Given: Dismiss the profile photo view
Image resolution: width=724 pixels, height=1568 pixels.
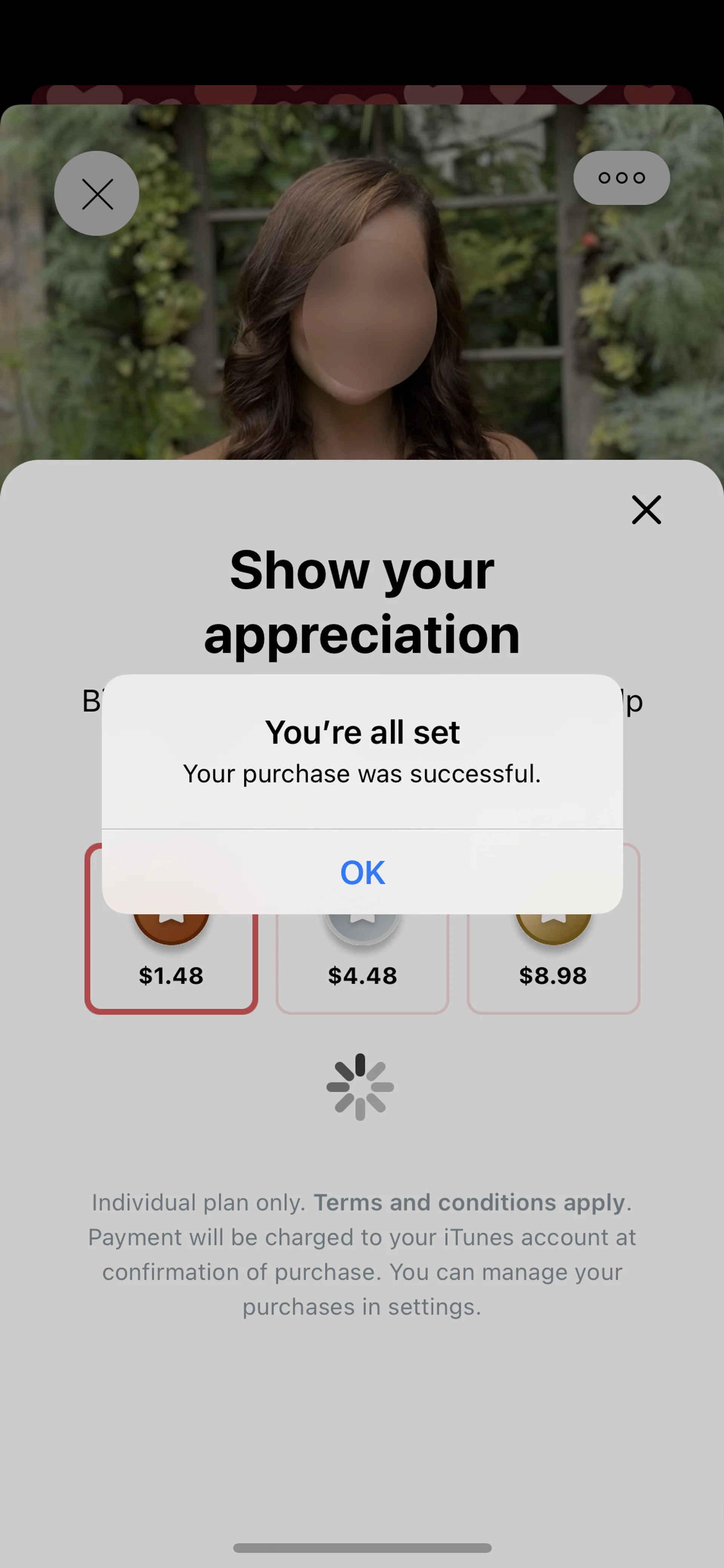Looking at the screenshot, I should pyautogui.click(x=97, y=194).
